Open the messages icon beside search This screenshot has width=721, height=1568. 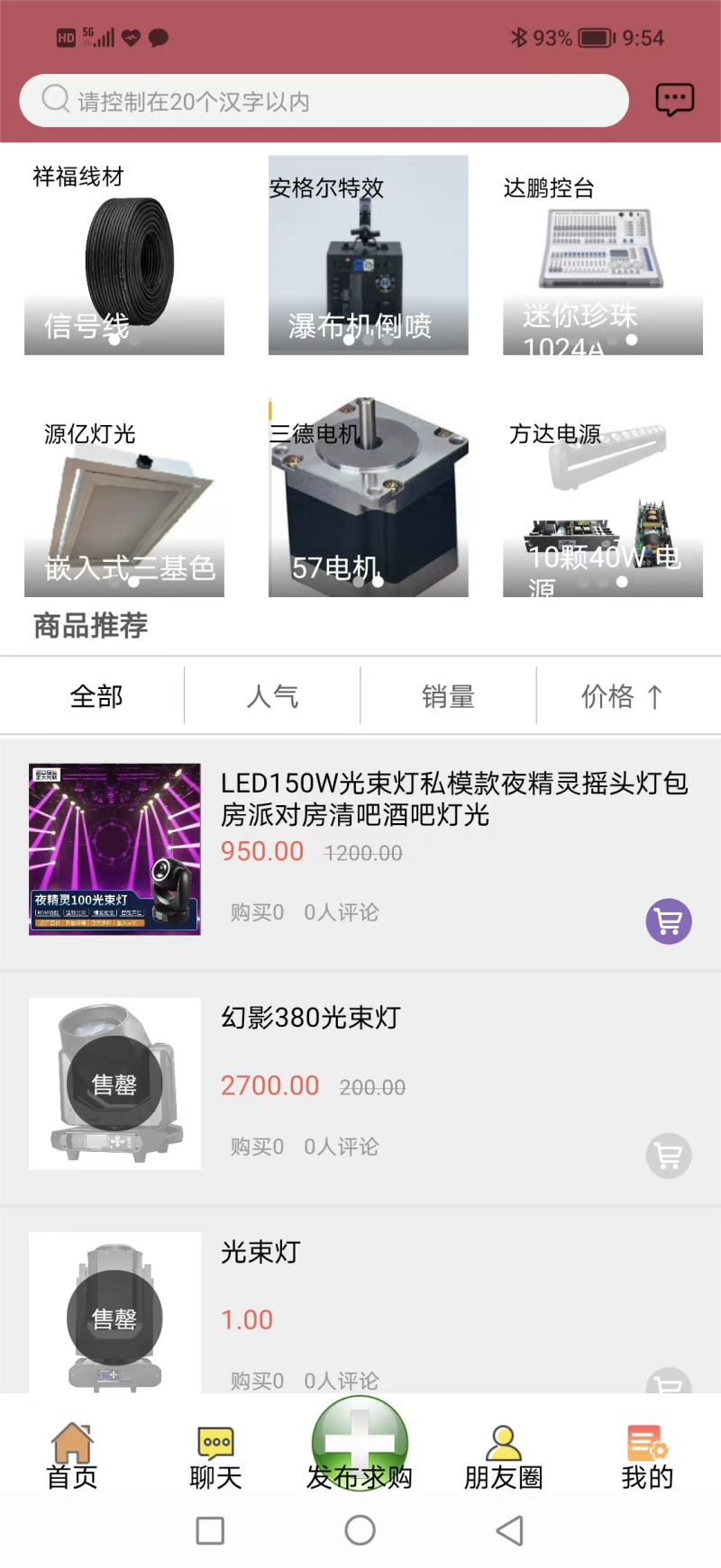[674, 99]
